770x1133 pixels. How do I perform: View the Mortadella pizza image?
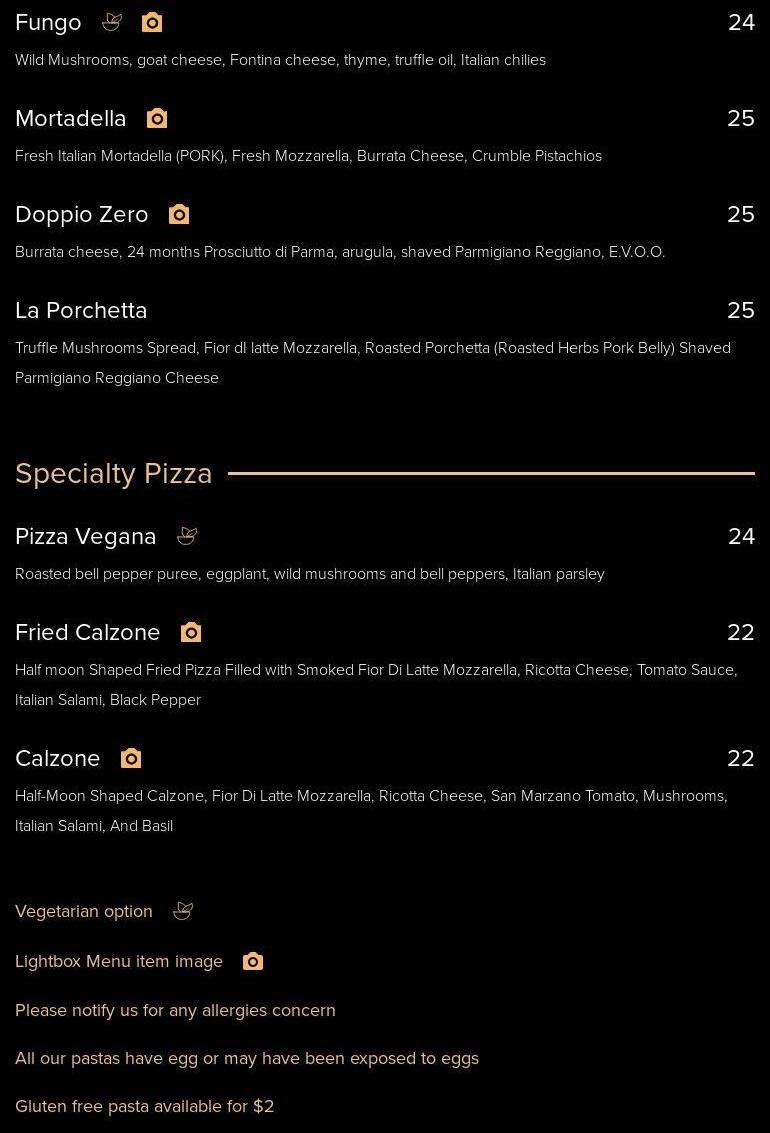[x=157, y=118]
